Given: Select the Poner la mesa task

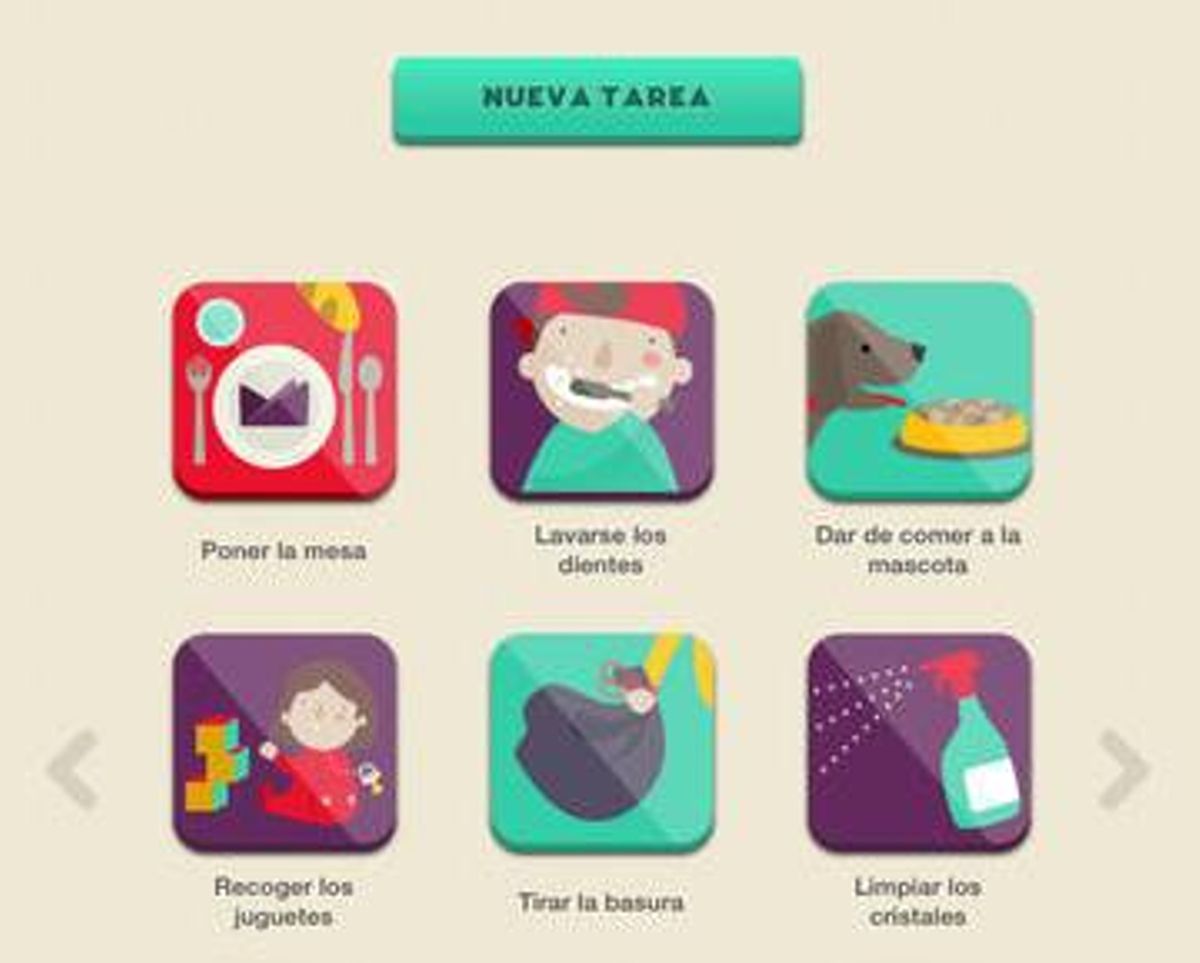Looking at the screenshot, I should click(284, 391).
